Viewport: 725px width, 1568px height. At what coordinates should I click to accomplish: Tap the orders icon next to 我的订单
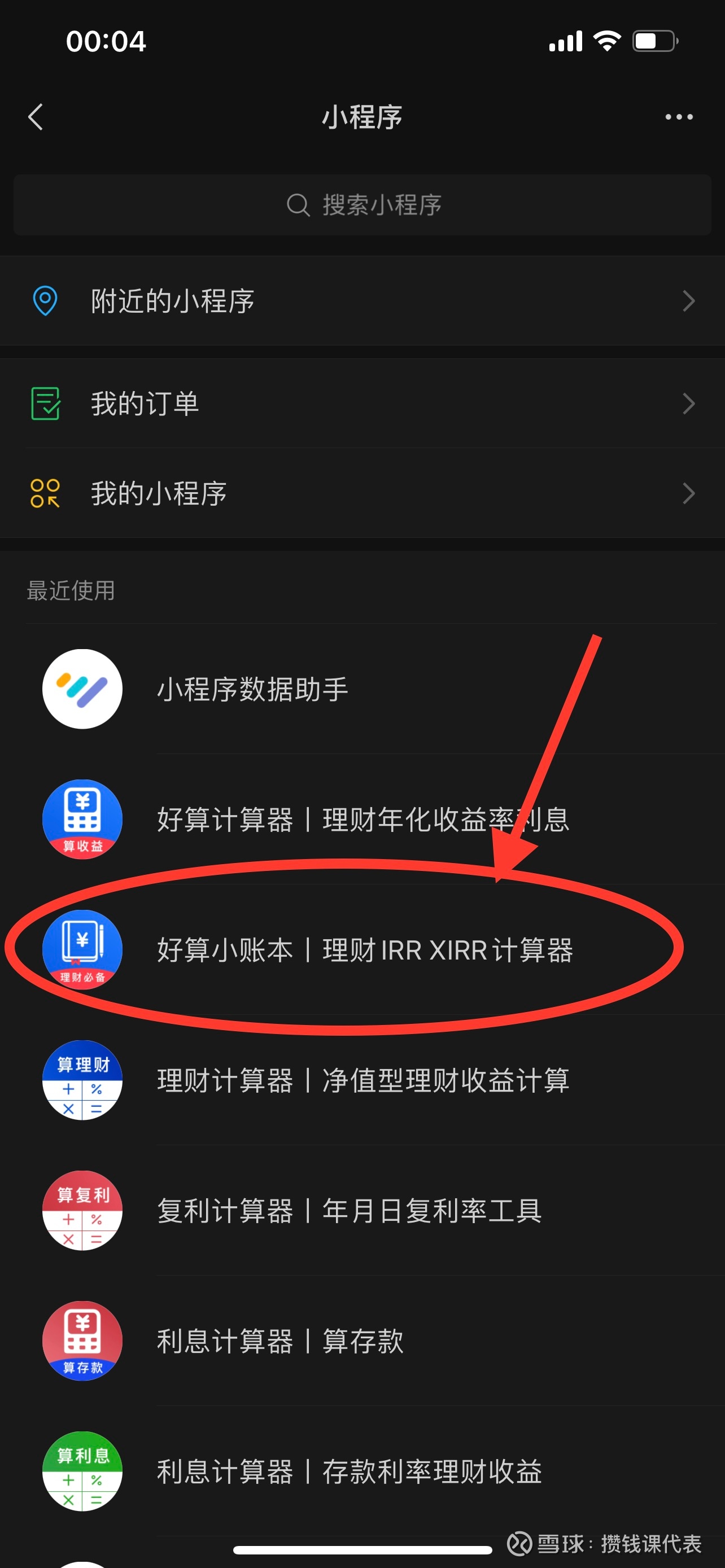coord(45,402)
